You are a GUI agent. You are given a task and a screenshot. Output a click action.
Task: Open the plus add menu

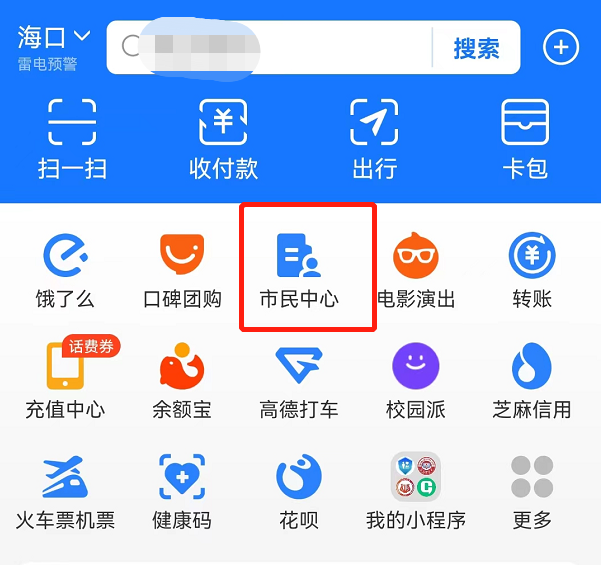[x=561, y=47]
